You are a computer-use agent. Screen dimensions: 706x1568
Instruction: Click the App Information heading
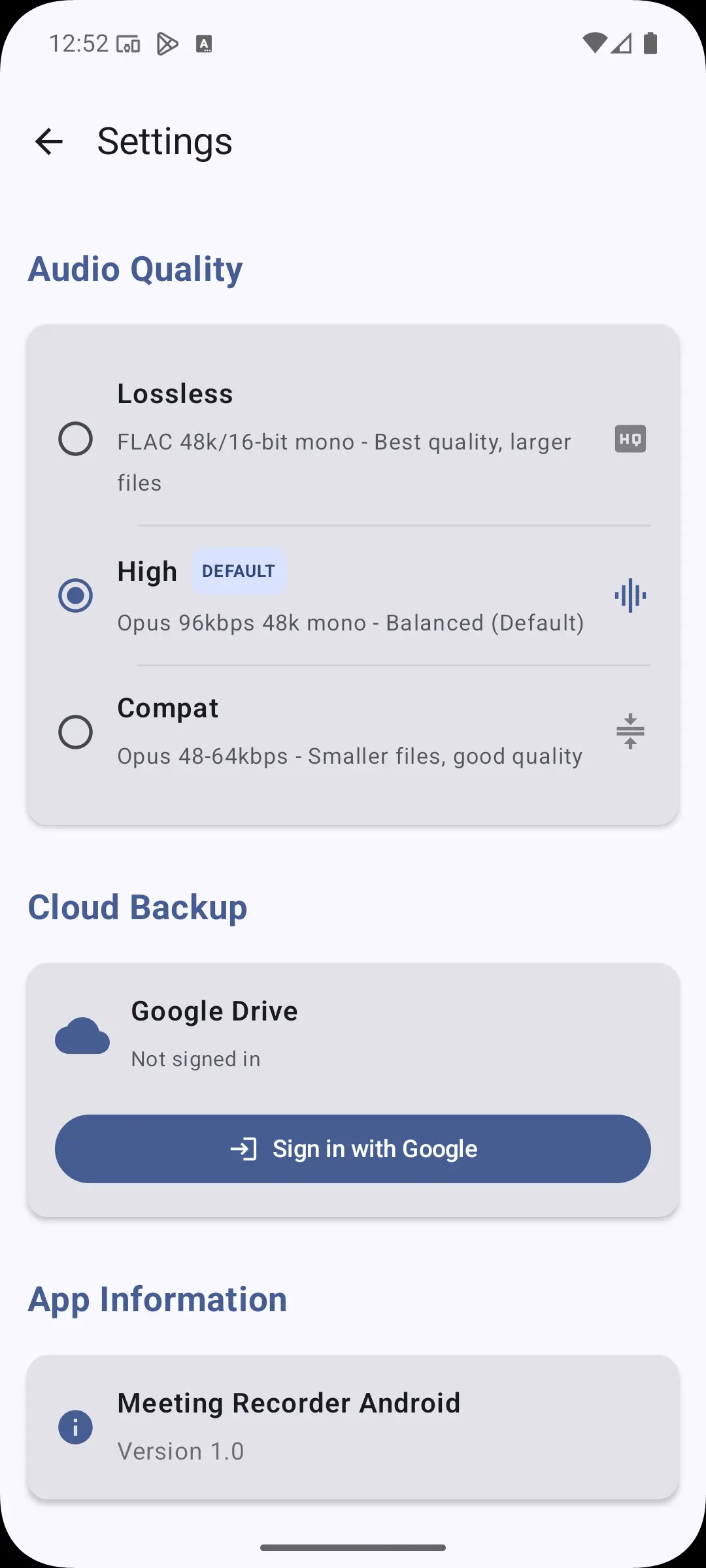click(x=157, y=1299)
